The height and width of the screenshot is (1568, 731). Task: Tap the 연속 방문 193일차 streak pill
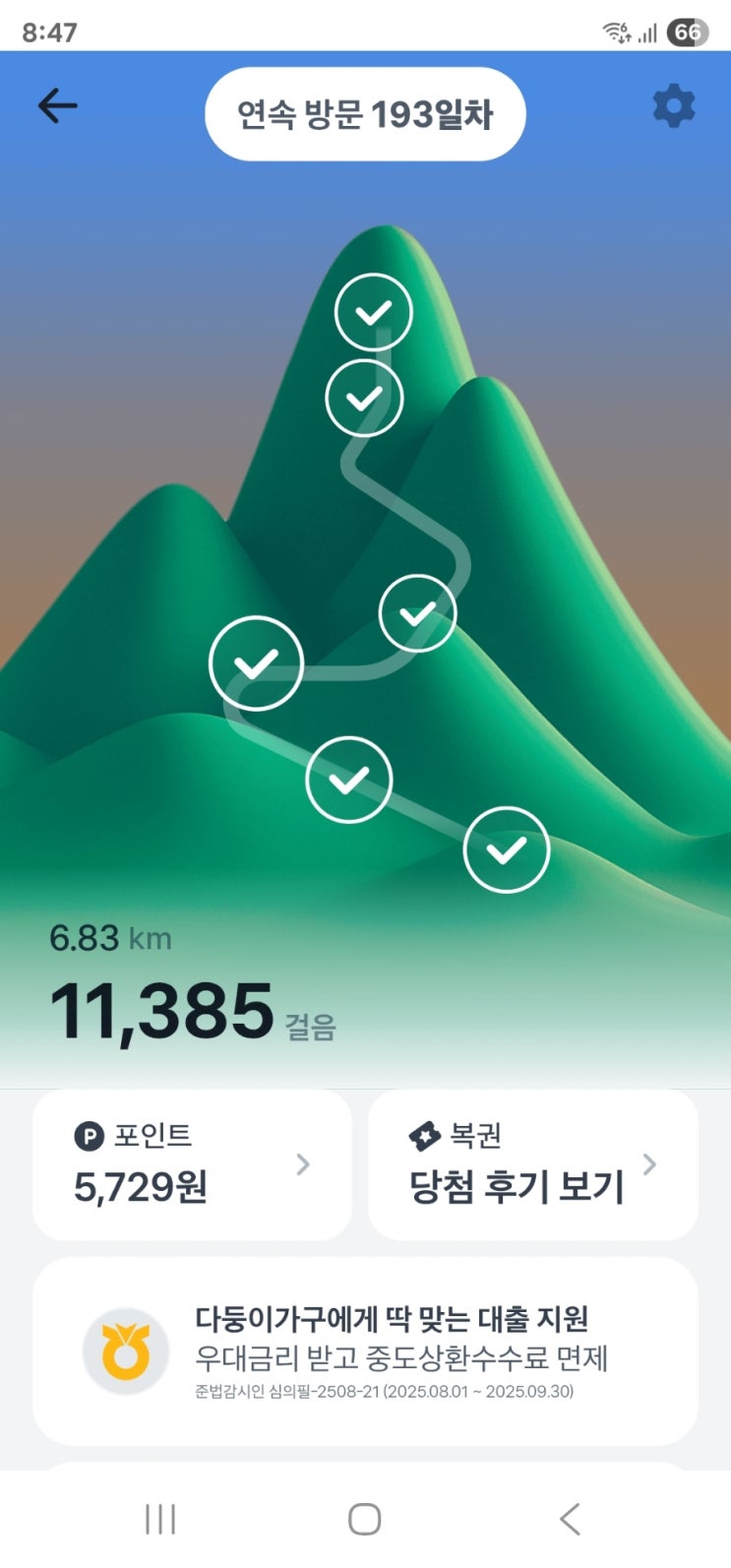coord(365,115)
